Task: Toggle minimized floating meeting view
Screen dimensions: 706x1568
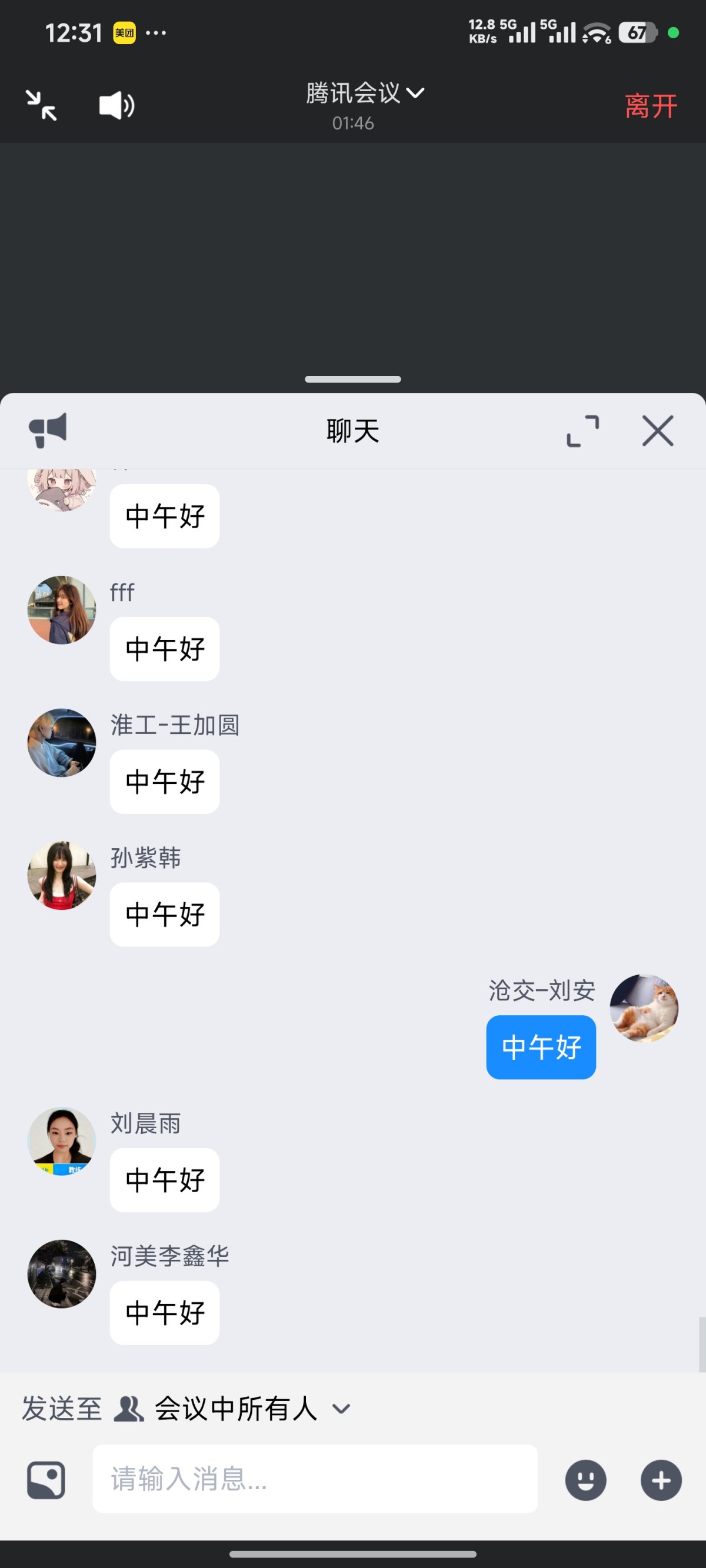Action: [40, 105]
